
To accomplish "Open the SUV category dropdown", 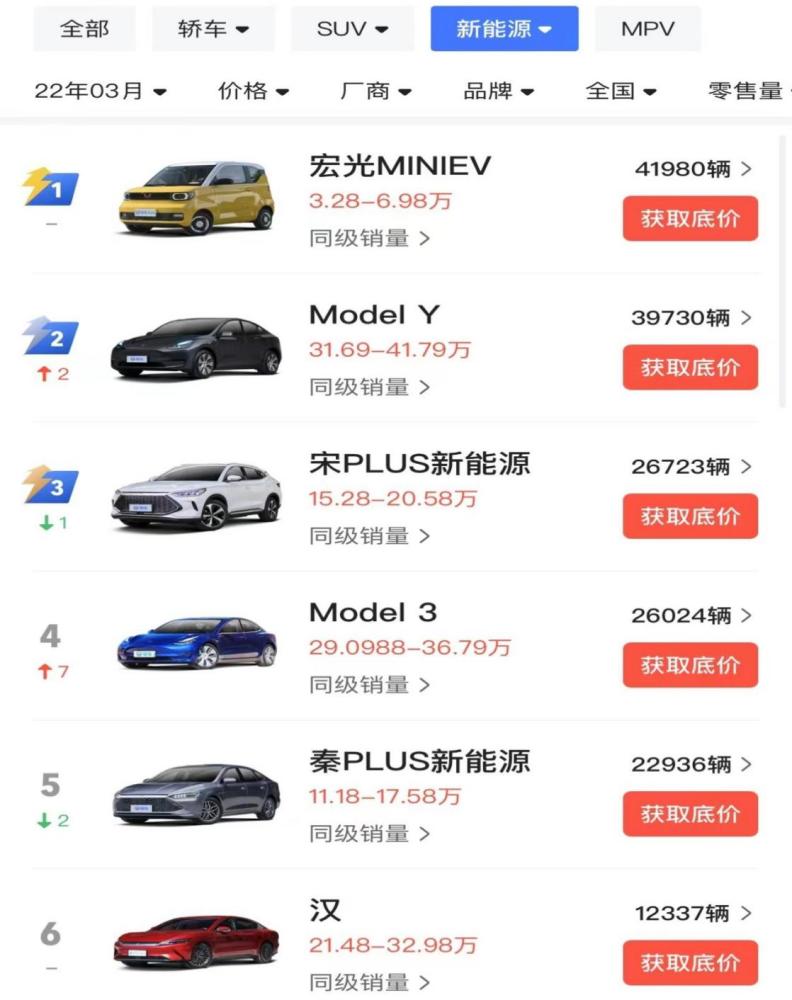I will [353, 29].
